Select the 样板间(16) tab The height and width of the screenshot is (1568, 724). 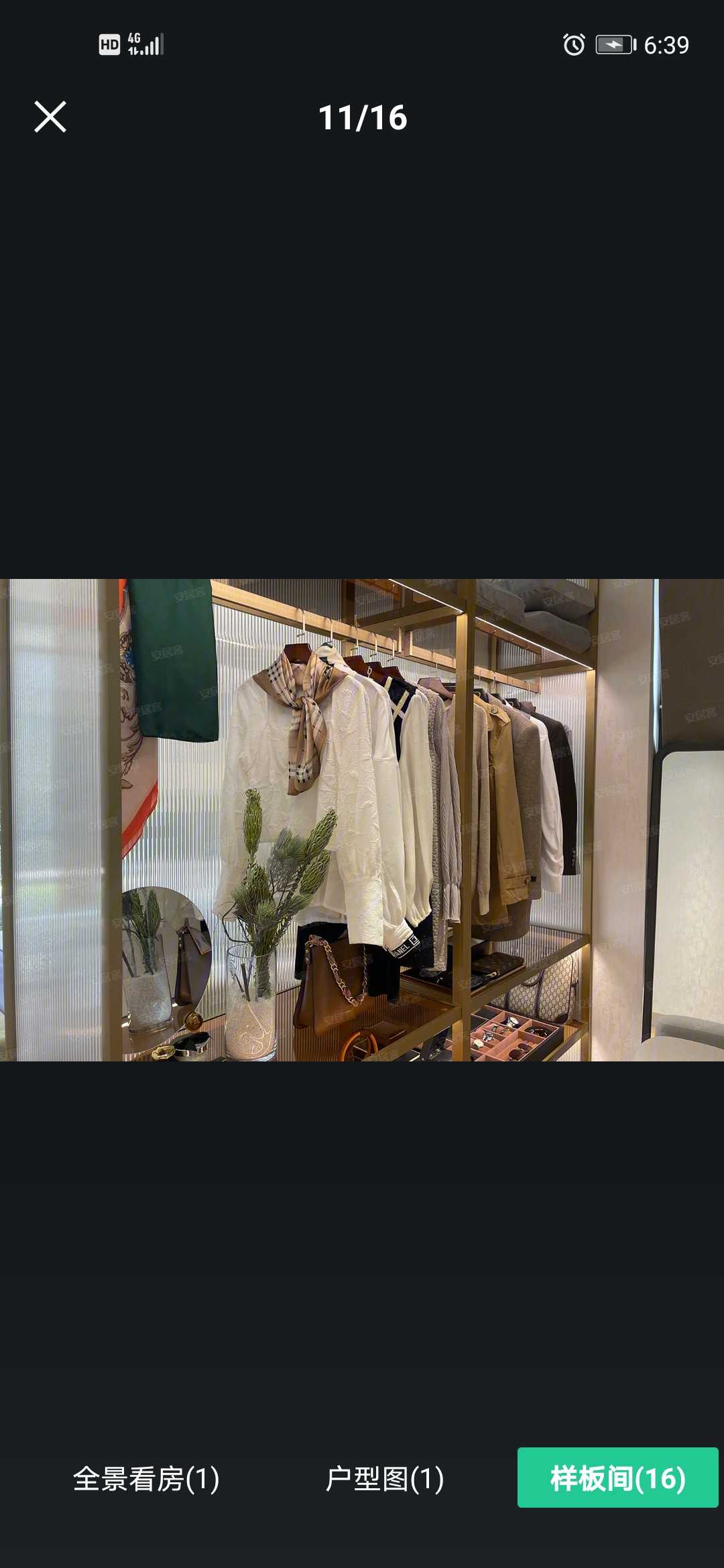tap(617, 1478)
